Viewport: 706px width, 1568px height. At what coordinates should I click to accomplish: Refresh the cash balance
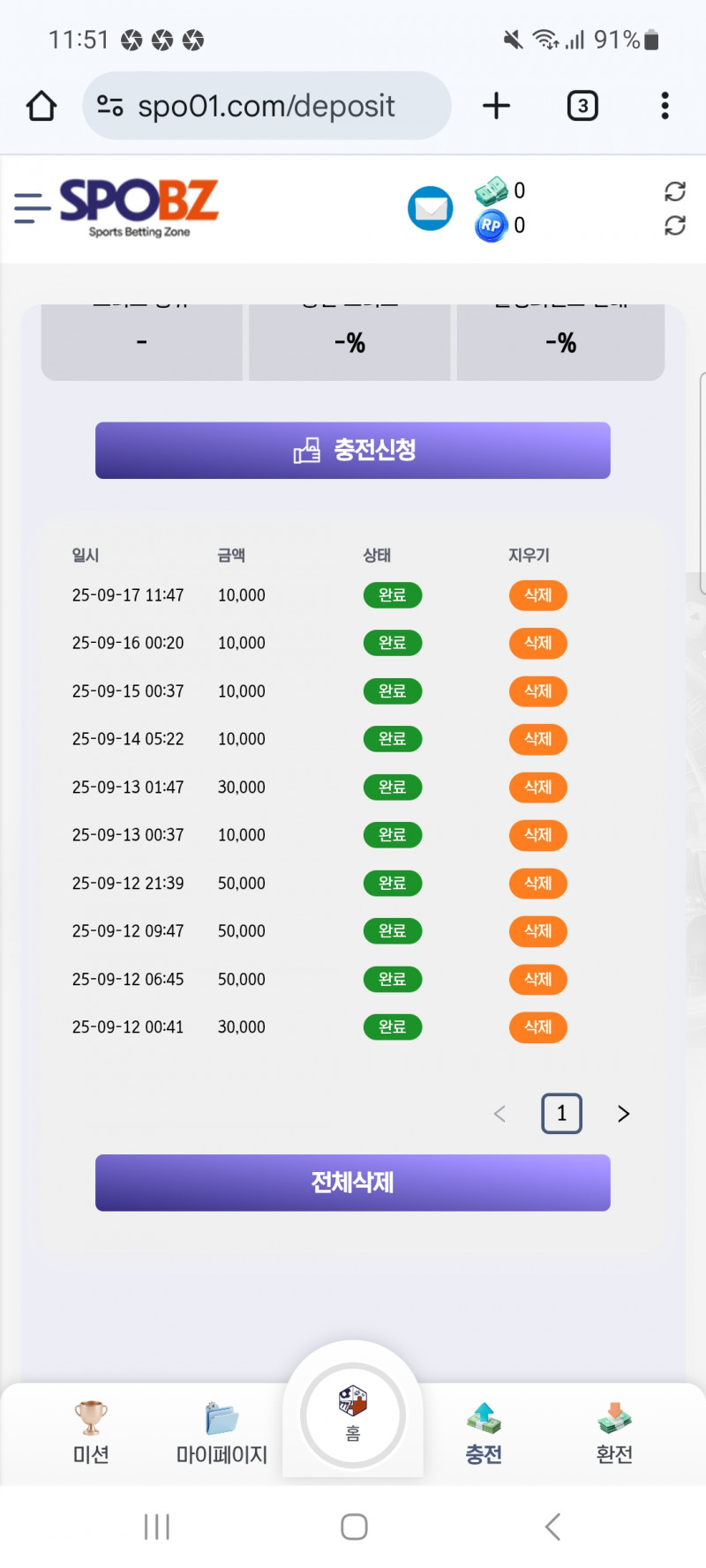click(x=675, y=190)
